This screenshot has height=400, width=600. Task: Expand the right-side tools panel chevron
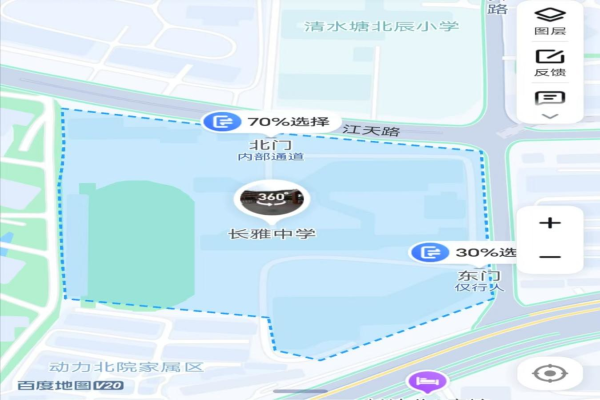(548, 116)
